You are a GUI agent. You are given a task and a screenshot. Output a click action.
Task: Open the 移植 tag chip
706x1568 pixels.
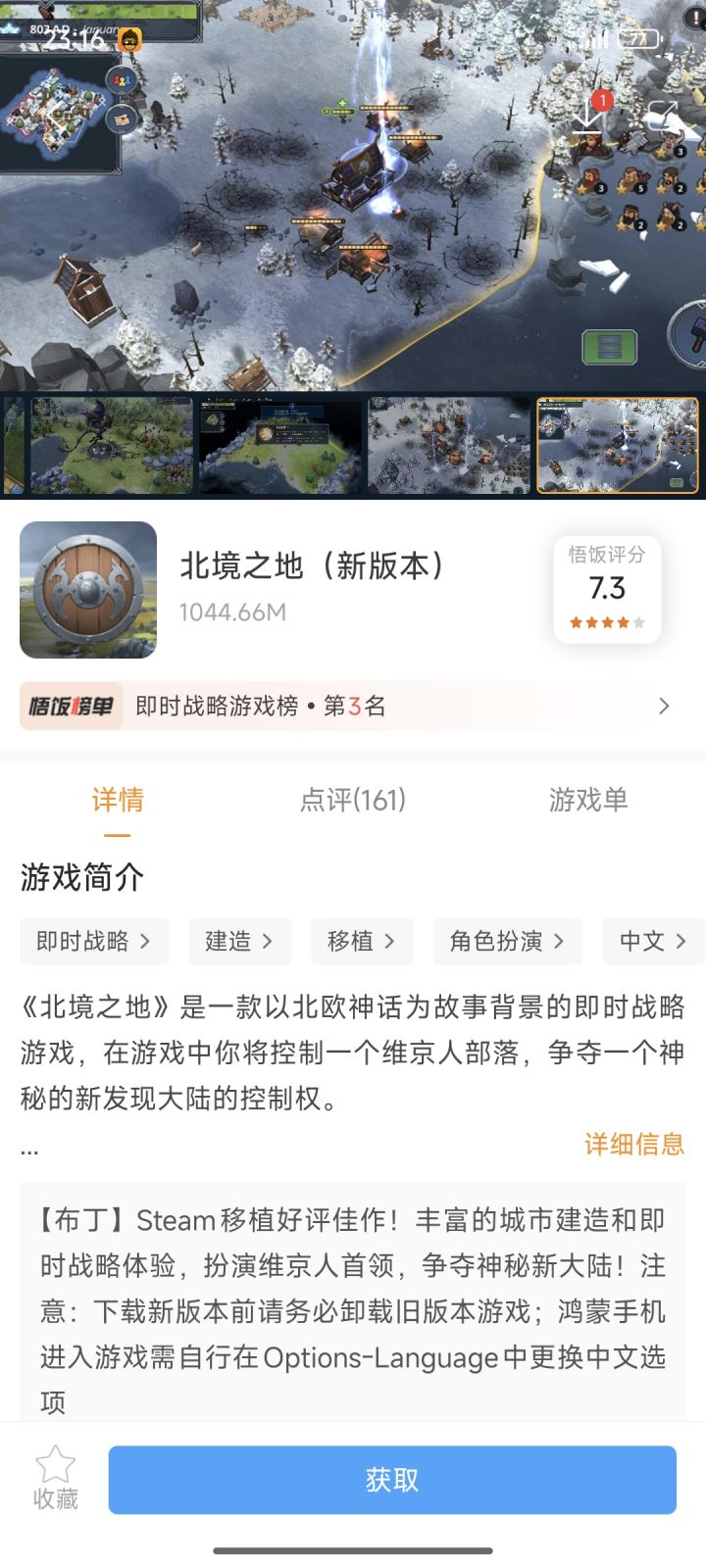click(362, 941)
